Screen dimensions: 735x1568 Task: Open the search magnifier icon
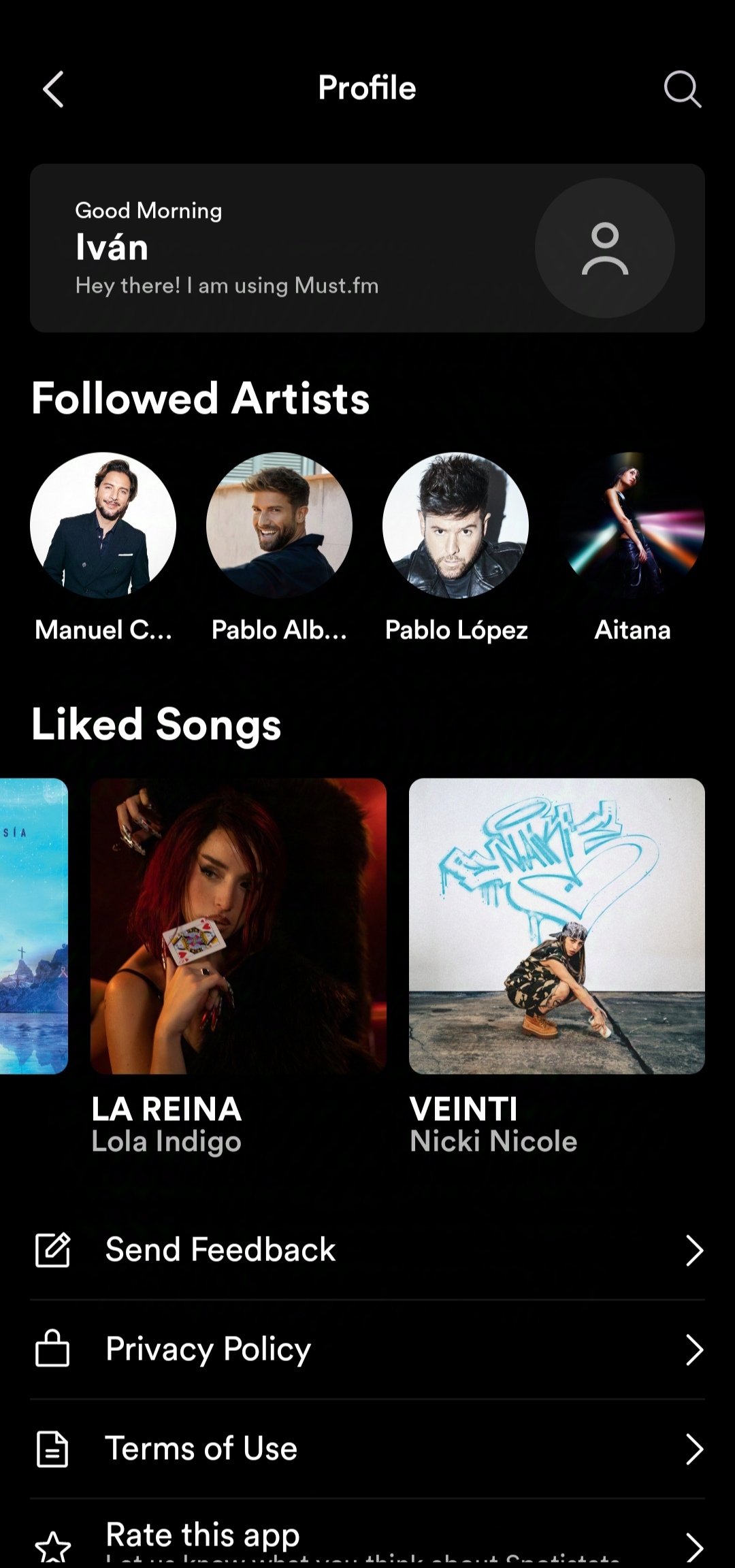[x=682, y=89]
